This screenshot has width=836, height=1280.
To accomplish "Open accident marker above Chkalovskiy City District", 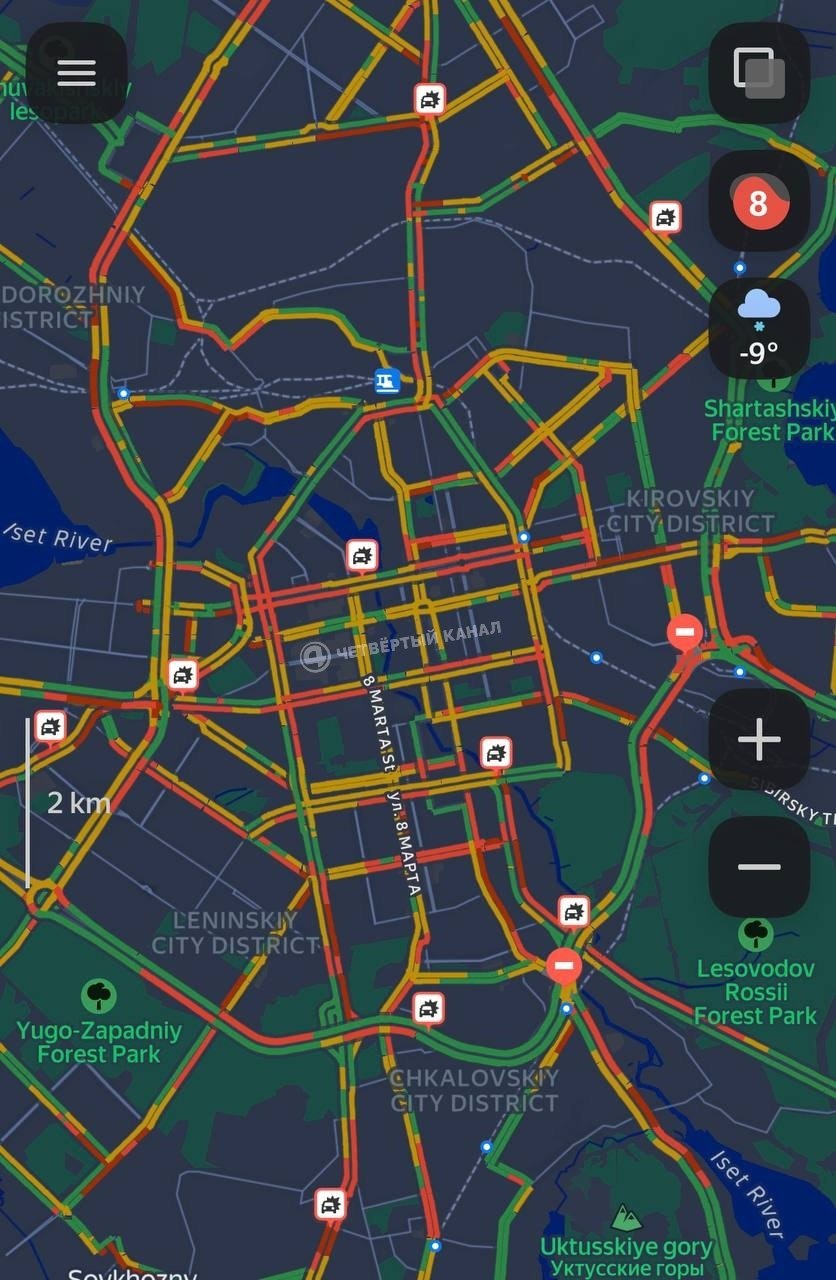I will (x=428, y=1008).
